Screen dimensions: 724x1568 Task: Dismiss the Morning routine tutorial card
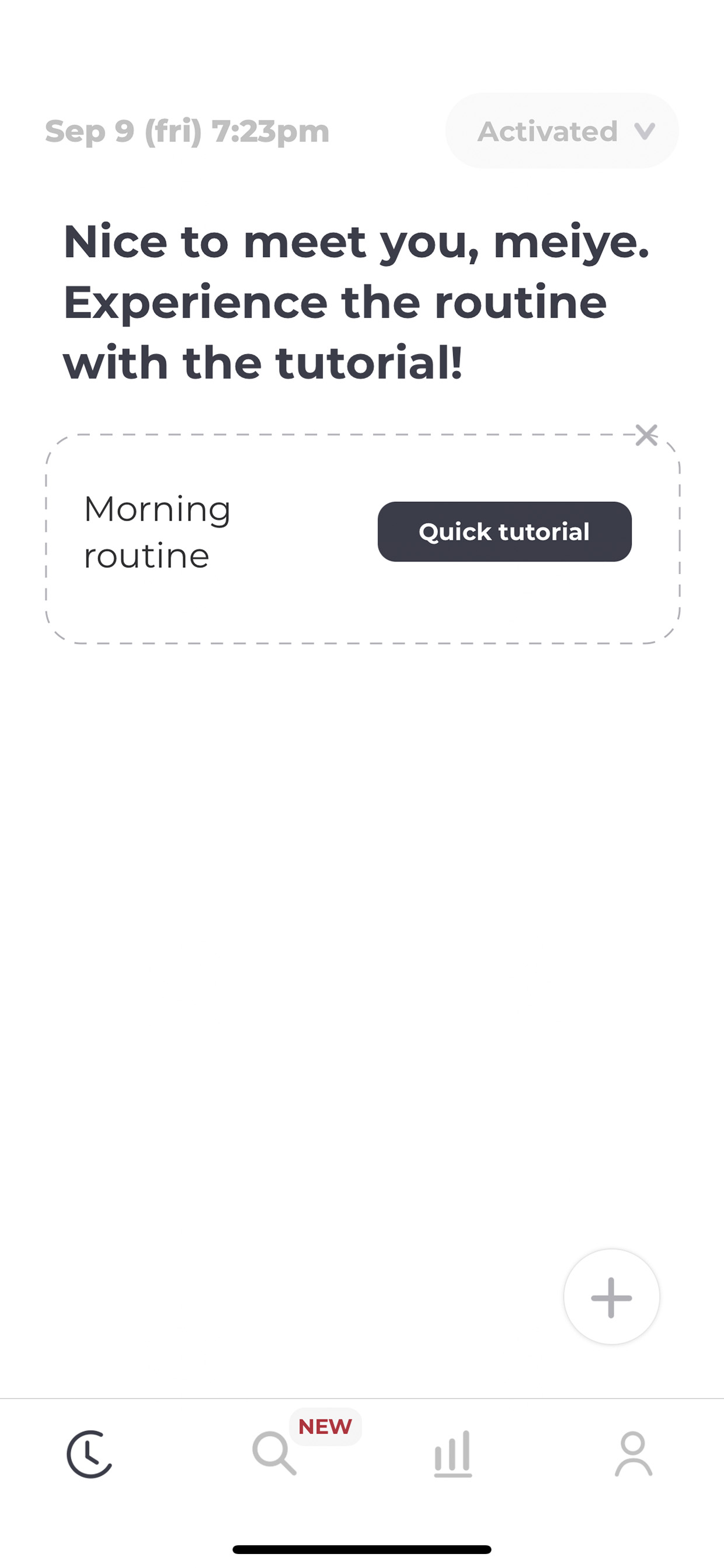pyautogui.click(x=646, y=435)
